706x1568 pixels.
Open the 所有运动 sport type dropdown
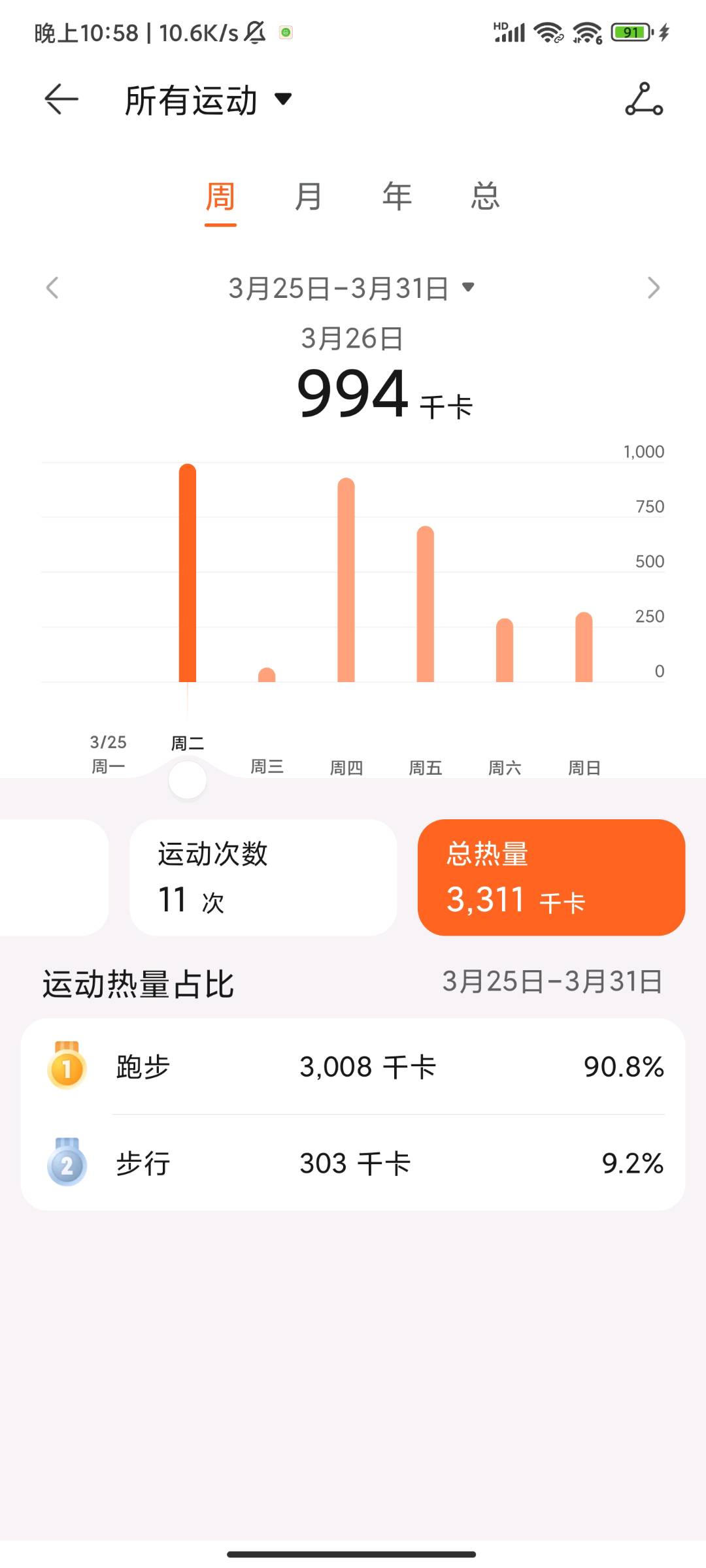click(208, 100)
